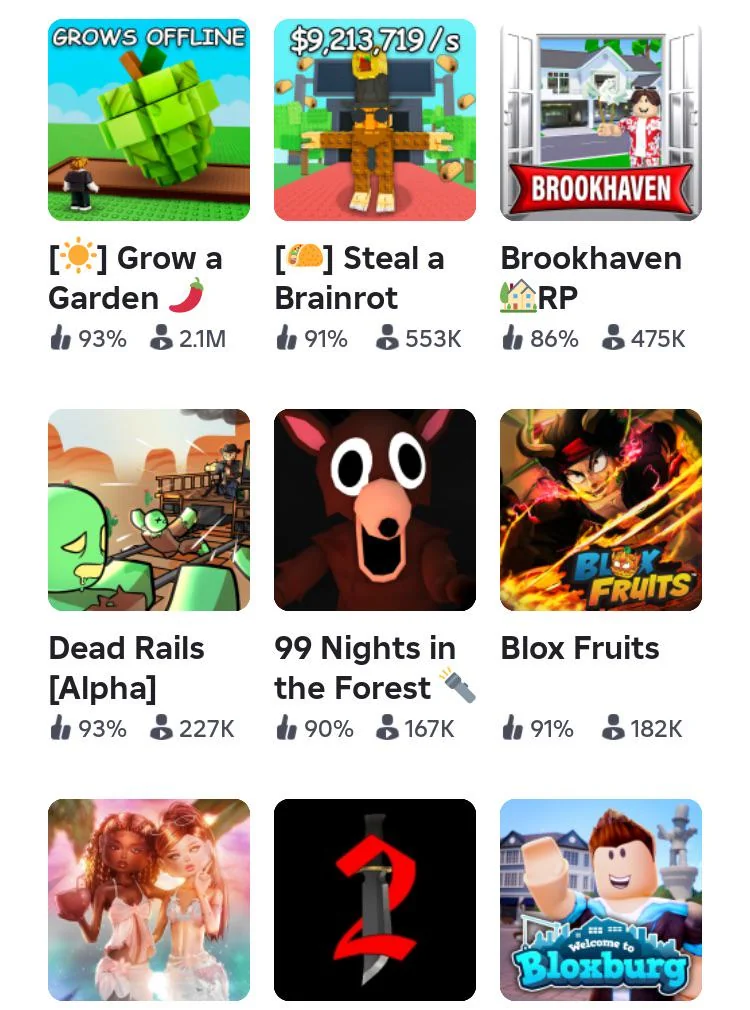Click the player count icon beside 2.1M

161,338
